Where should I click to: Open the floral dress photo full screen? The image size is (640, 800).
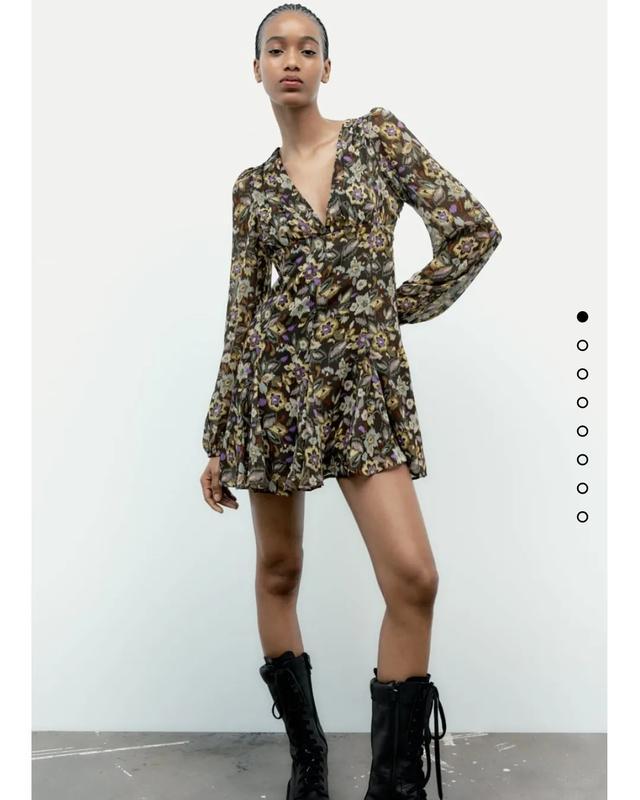pyautogui.click(x=320, y=400)
